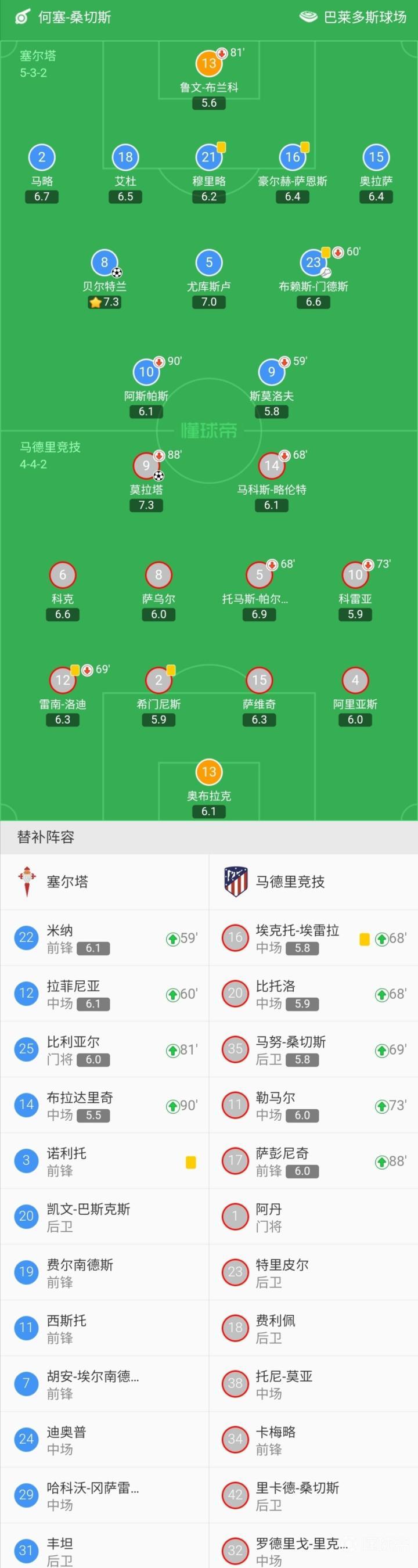Viewport: 418px width, 1568px height.
Task: View 诺利托 in the Celta bench
Action: [x=104, y=1161]
